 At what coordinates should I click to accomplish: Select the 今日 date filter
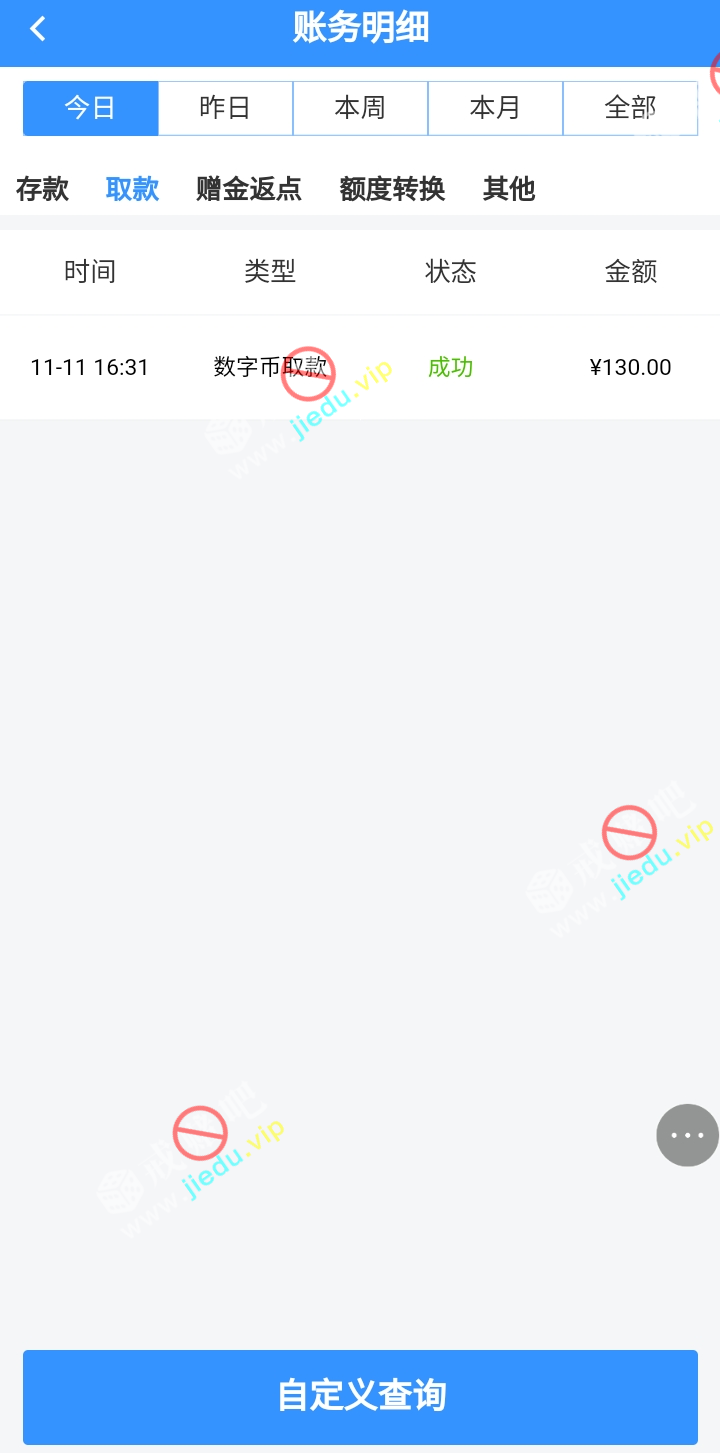(x=90, y=108)
